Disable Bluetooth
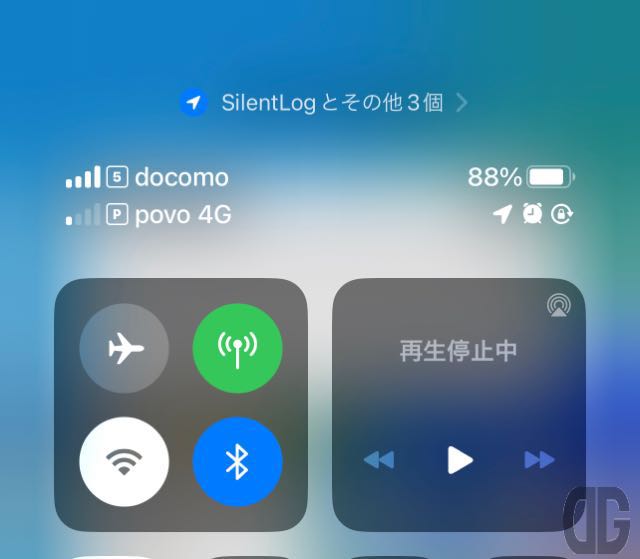 pyautogui.click(x=237, y=461)
